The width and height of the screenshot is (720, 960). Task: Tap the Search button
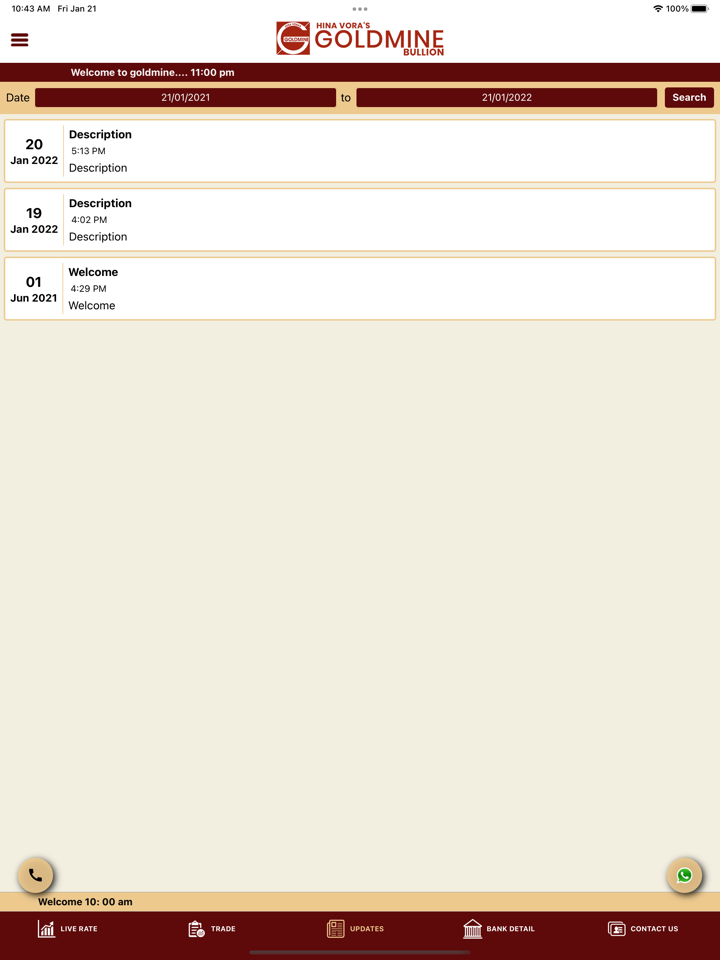click(689, 98)
